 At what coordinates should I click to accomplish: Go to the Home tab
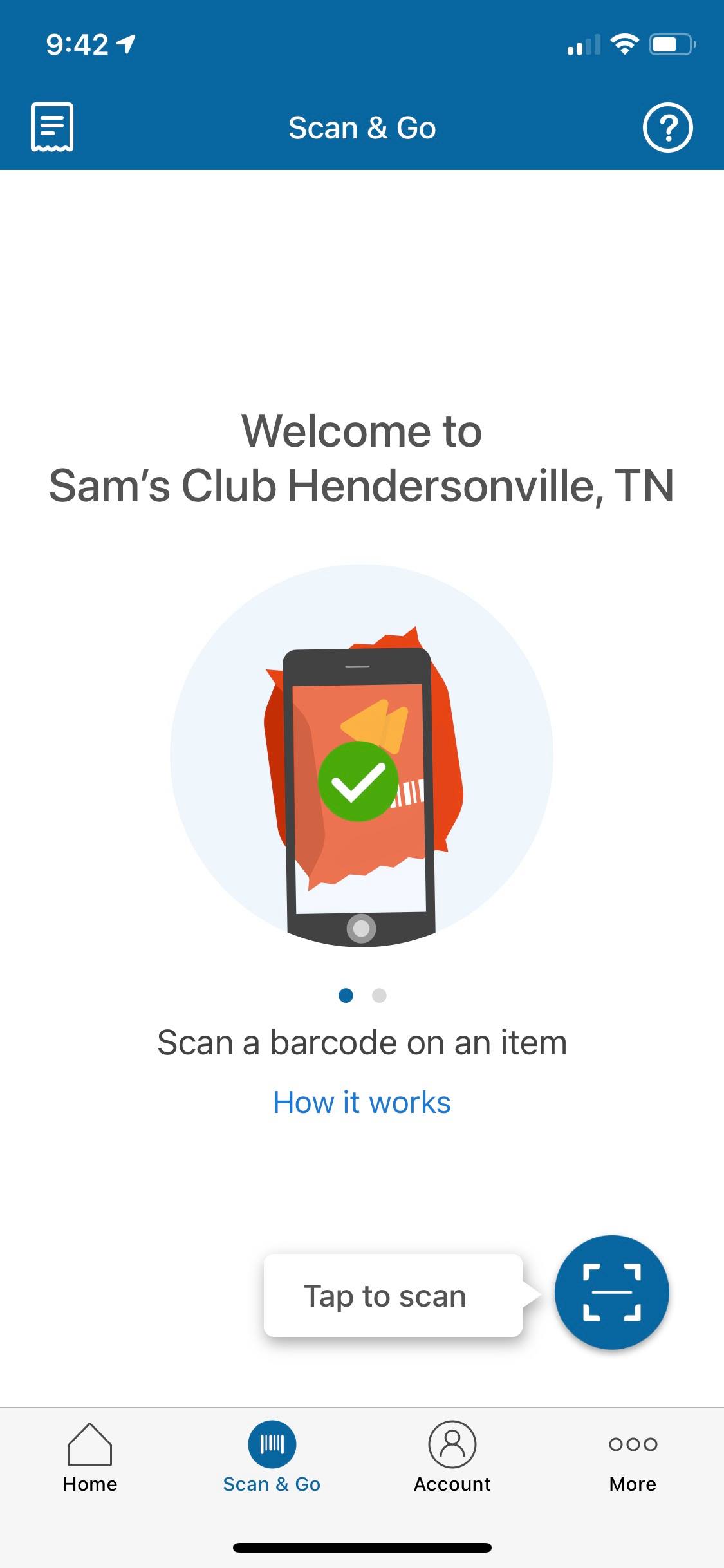click(90, 1457)
